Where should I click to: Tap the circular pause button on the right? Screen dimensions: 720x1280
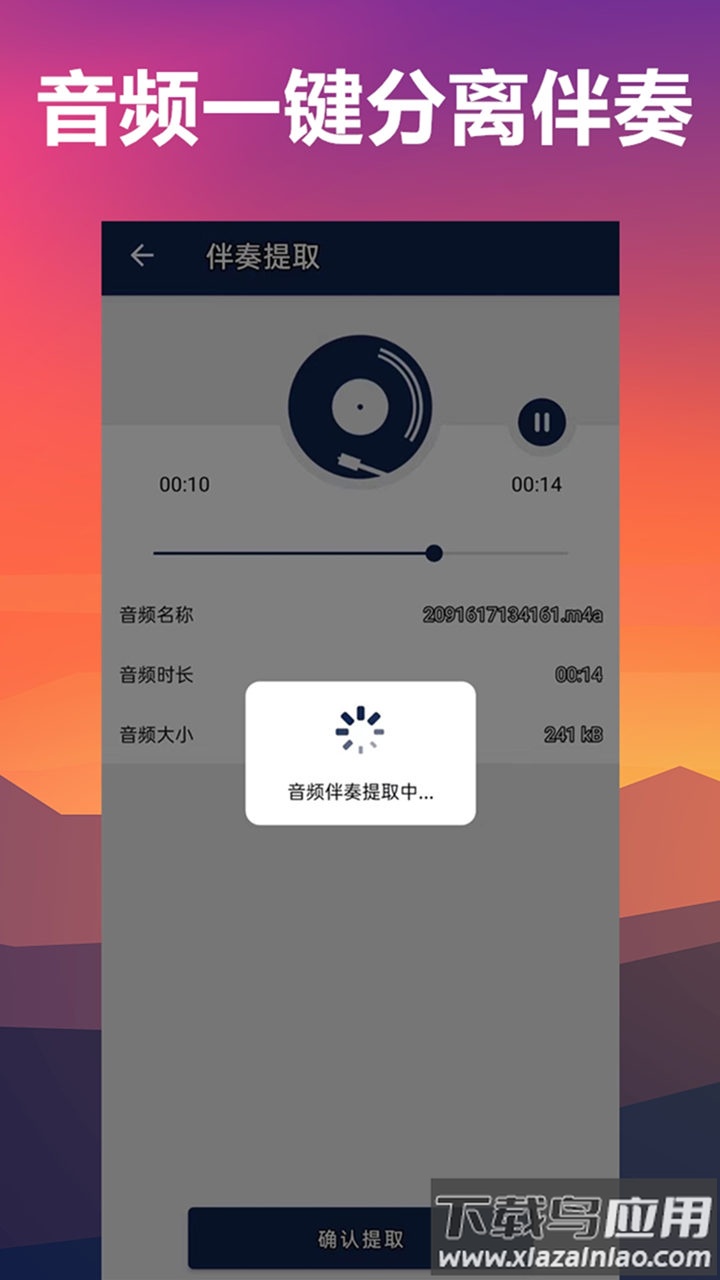tap(540, 422)
